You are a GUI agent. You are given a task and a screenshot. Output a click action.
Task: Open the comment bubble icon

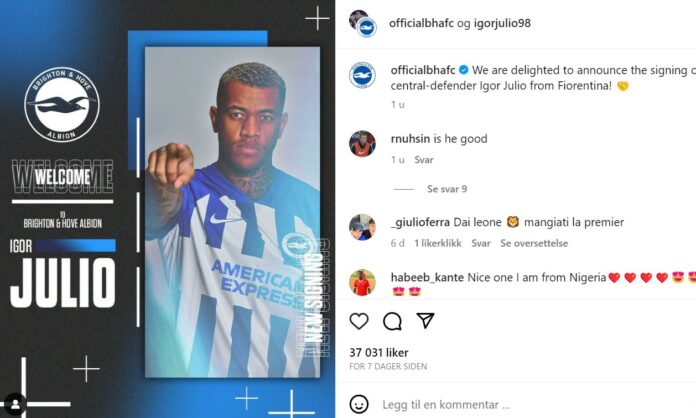pos(392,321)
